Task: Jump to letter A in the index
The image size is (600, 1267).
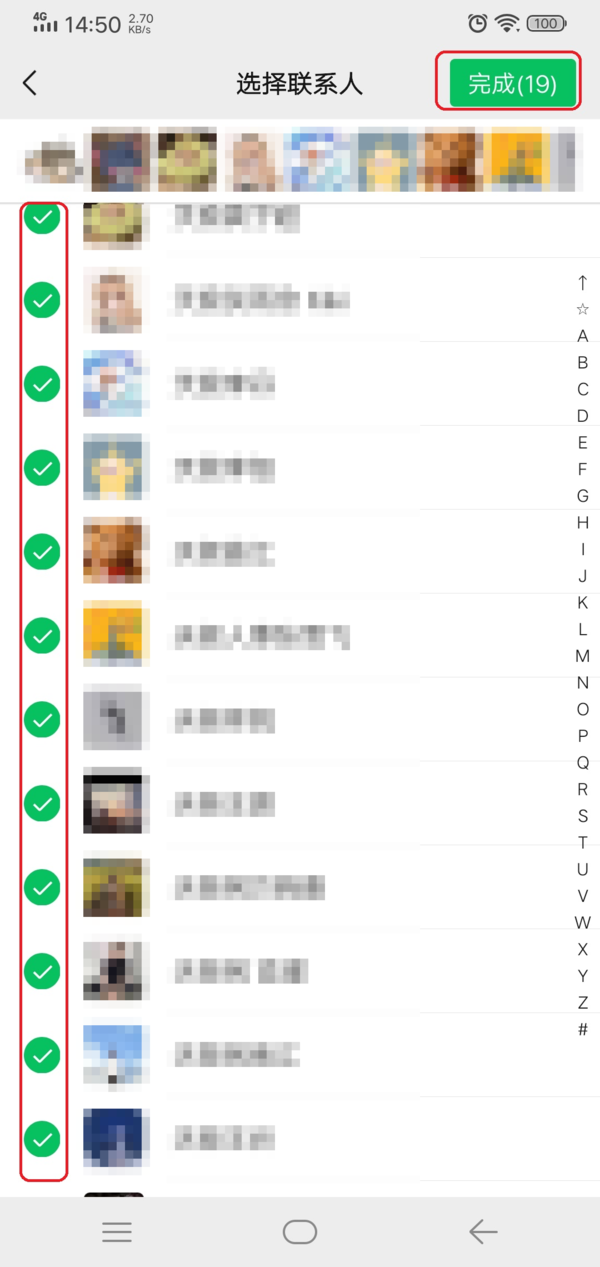Action: coord(583,336)
